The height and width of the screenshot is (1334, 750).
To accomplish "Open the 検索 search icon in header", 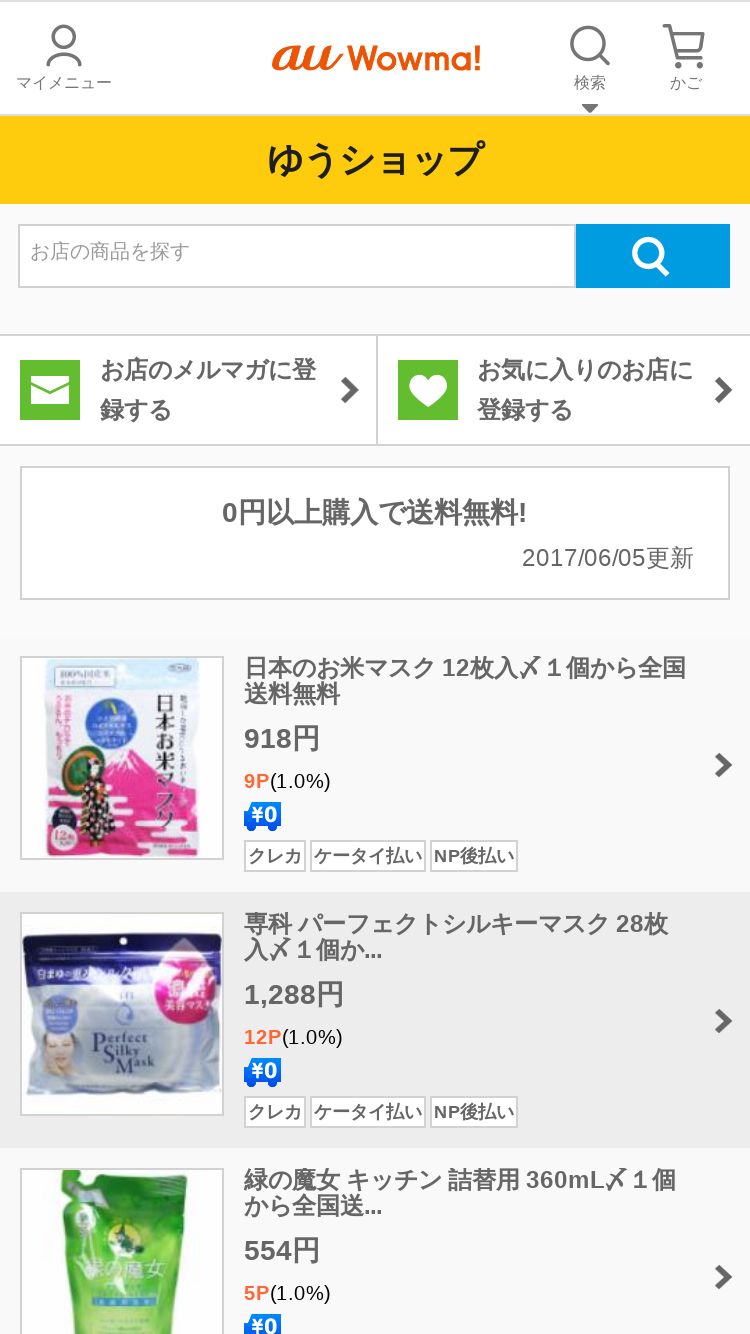I will [x=589, y=58].
